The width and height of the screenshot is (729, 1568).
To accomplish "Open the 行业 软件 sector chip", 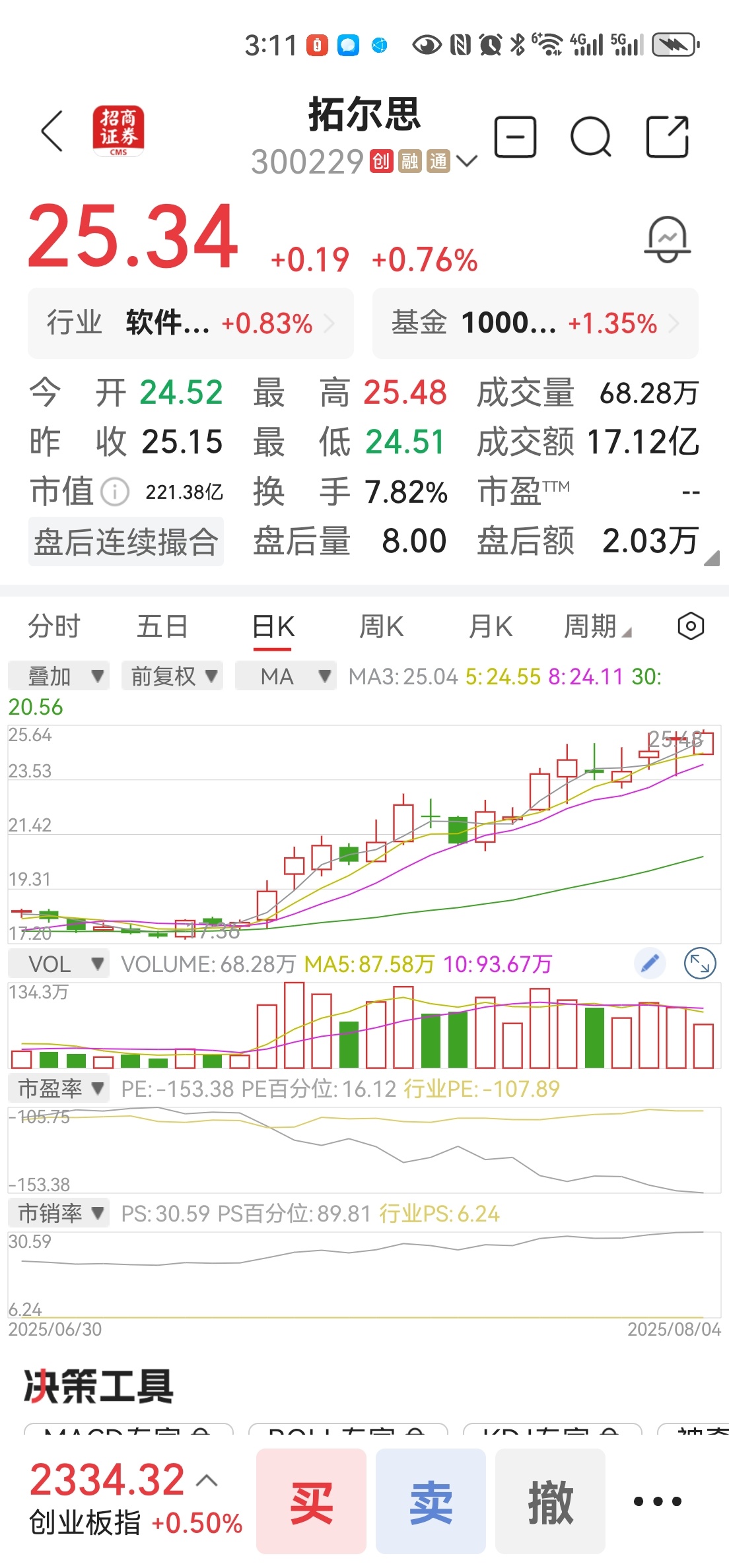I will [x=191, y=323].
